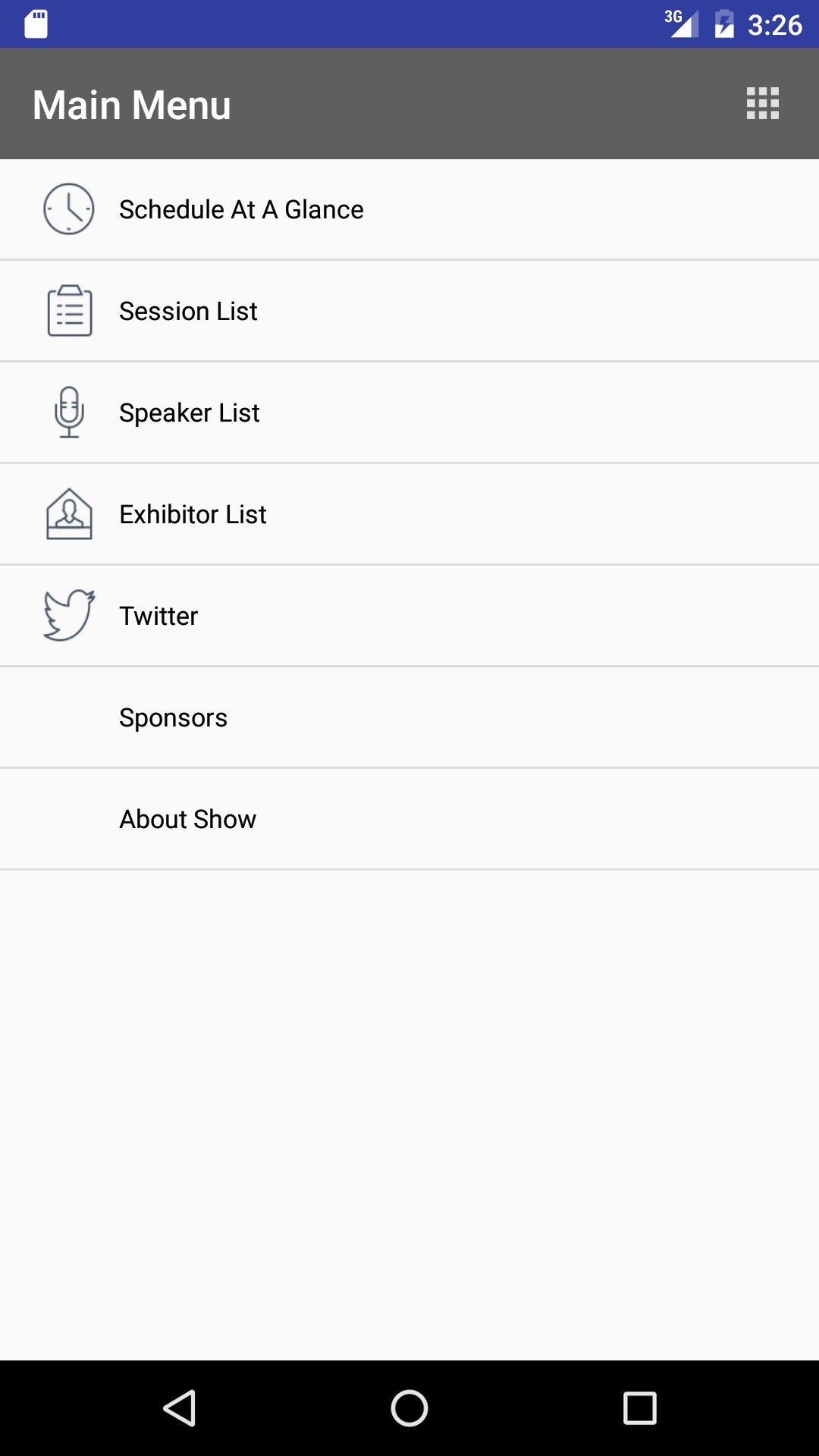Go to the home screen

(x=409, y=1408)
